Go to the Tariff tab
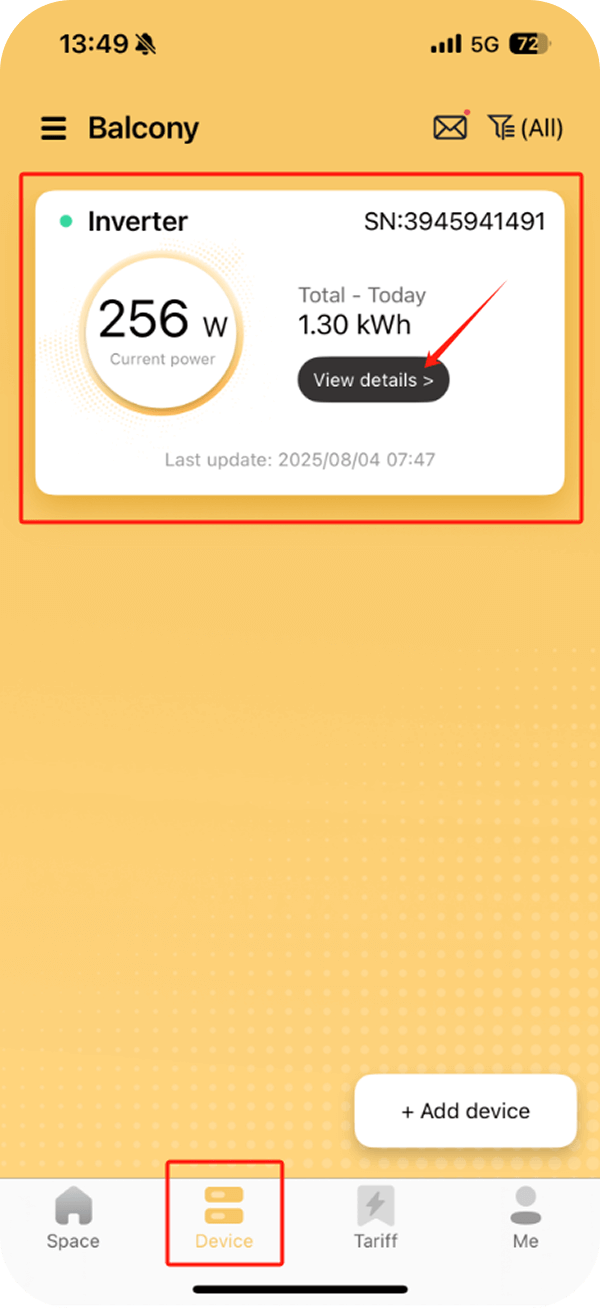Image resolution: width=600 pixels, height=1309 pixels. coord(376,1218)
